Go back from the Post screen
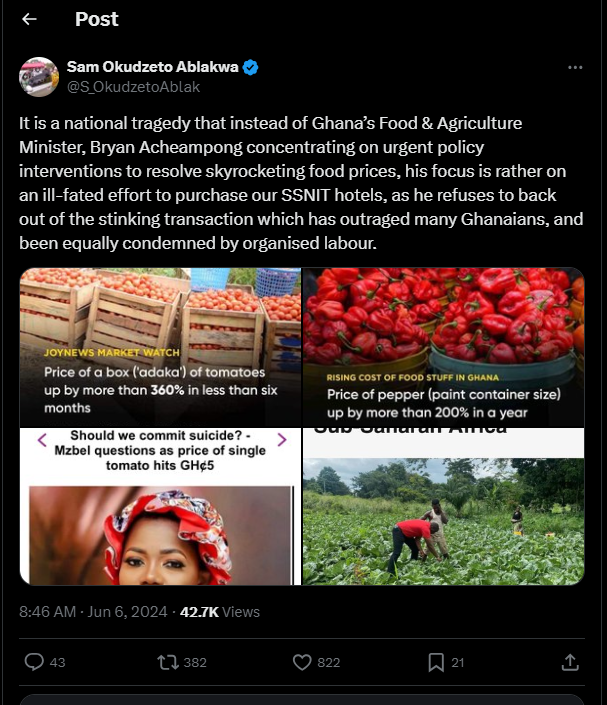The image size is (607, 705). click(x=29, y=19)
